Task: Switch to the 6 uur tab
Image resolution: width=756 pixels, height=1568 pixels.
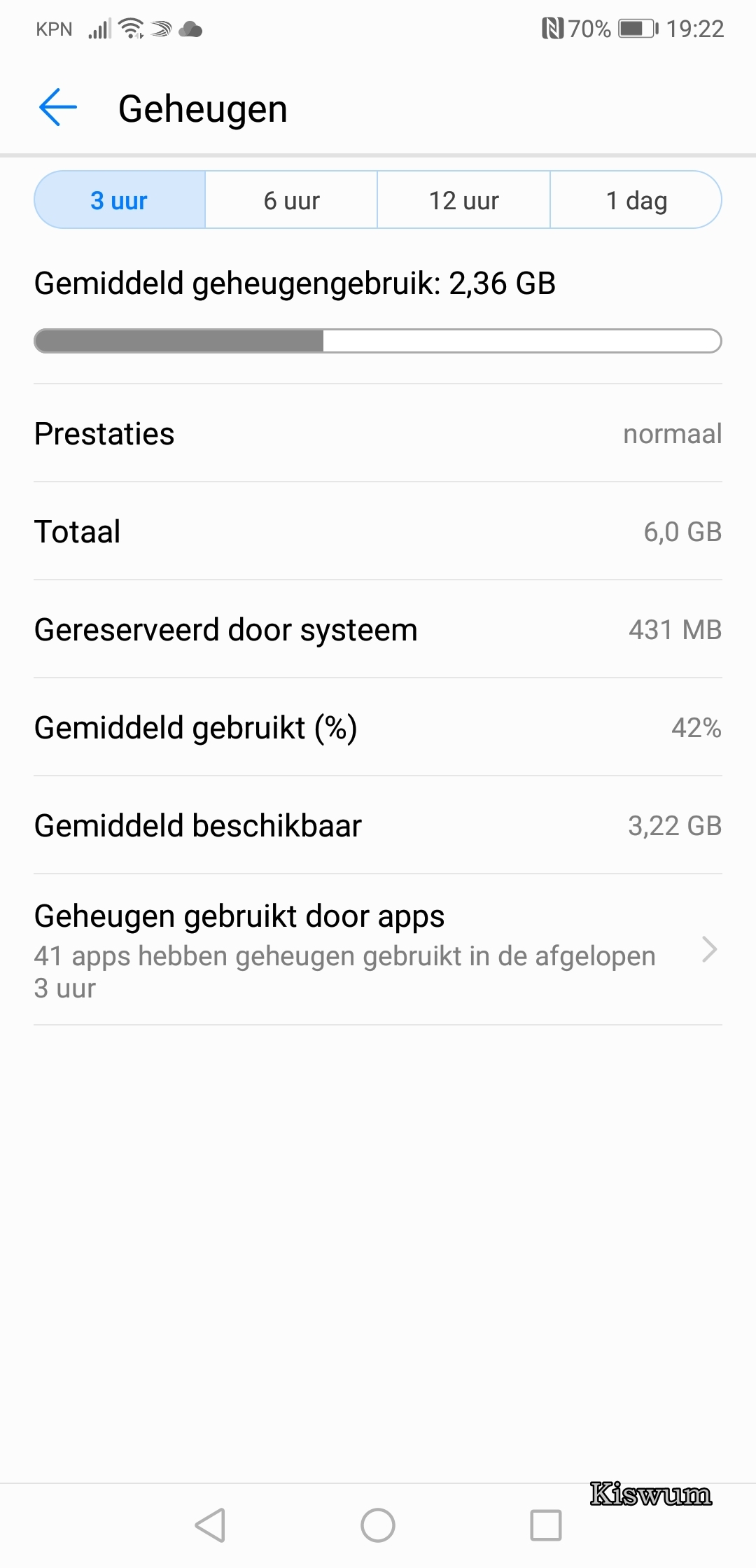Action: [291, 200]
